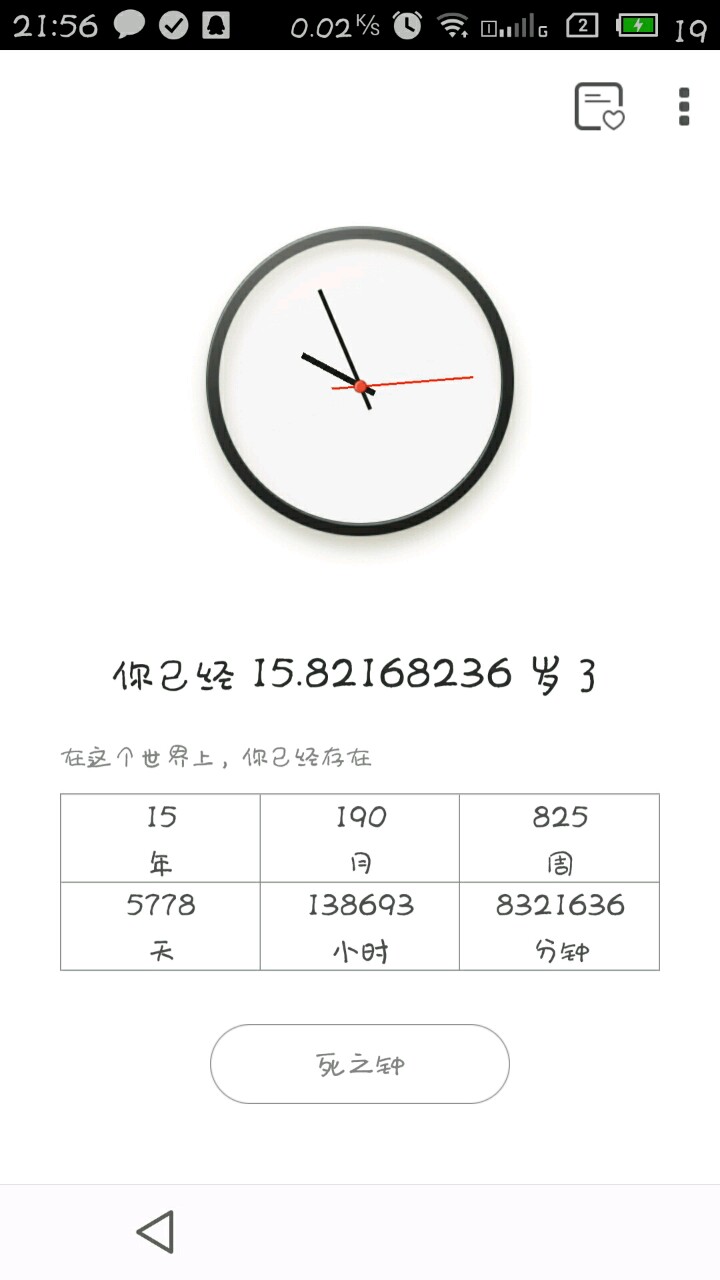Open the three-dot overflow menu
The width and height of the screenshot is (720, 1280).
(684, 107)
